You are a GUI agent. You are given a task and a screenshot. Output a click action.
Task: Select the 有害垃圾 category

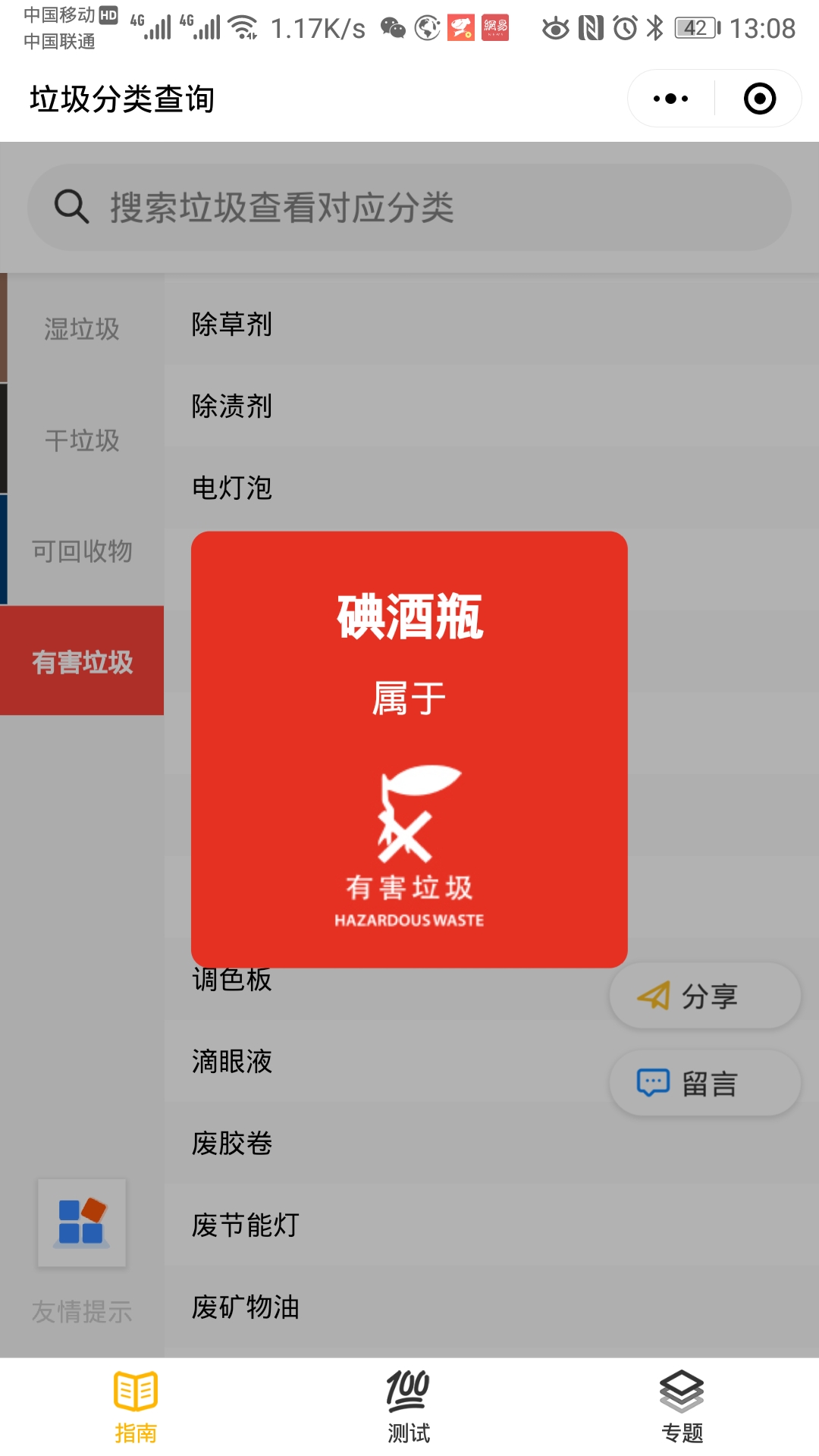pos(82,661)
